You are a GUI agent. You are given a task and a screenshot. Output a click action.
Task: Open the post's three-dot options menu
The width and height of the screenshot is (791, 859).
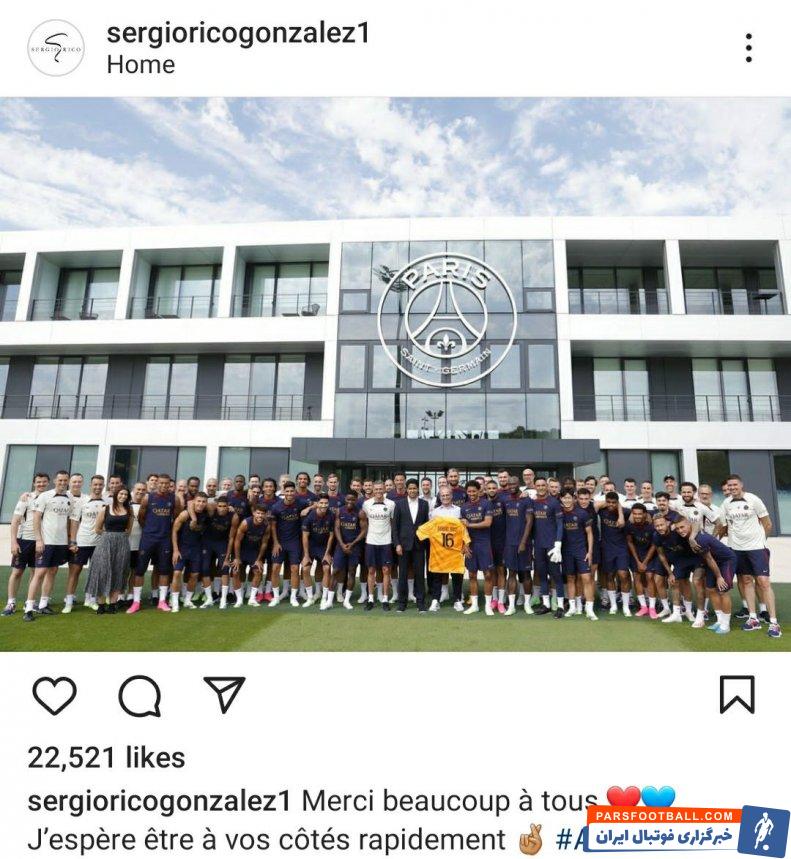tap(748, 48)
